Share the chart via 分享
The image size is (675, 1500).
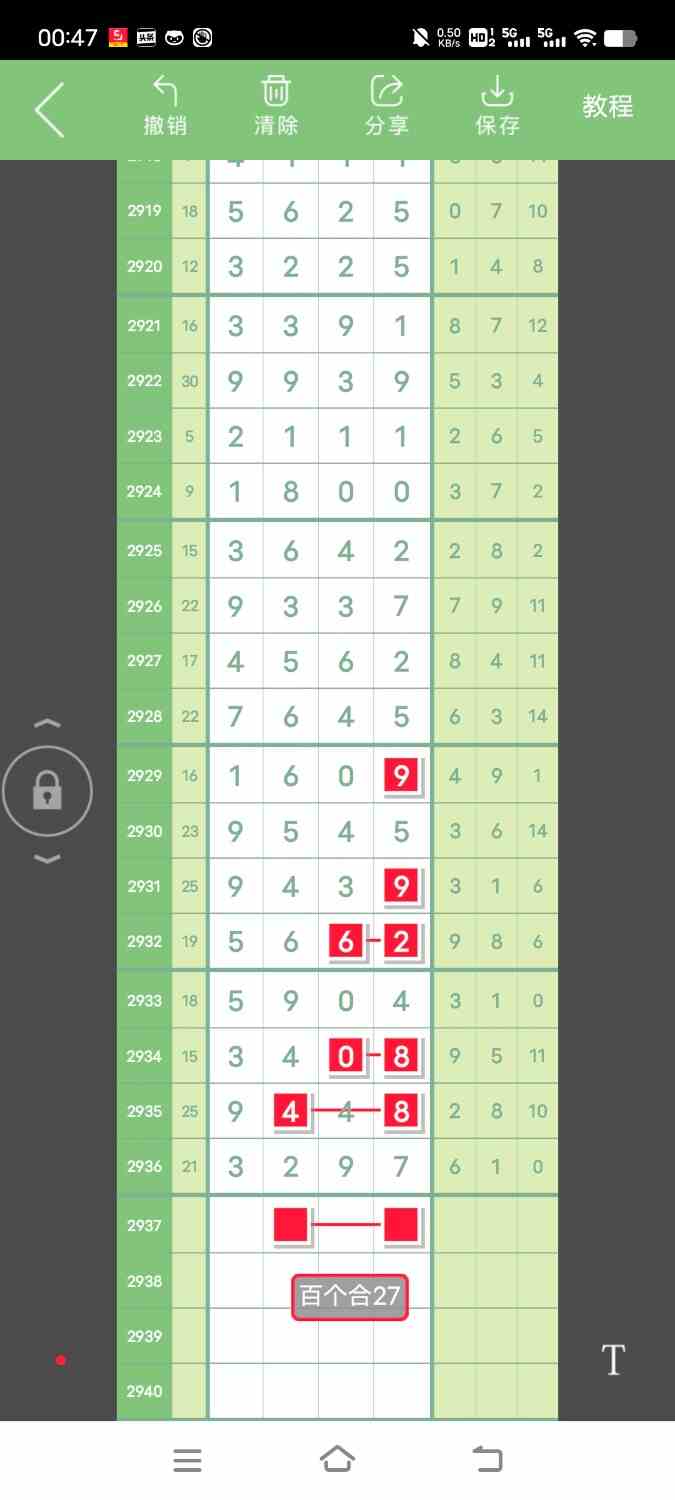point(387,107)
